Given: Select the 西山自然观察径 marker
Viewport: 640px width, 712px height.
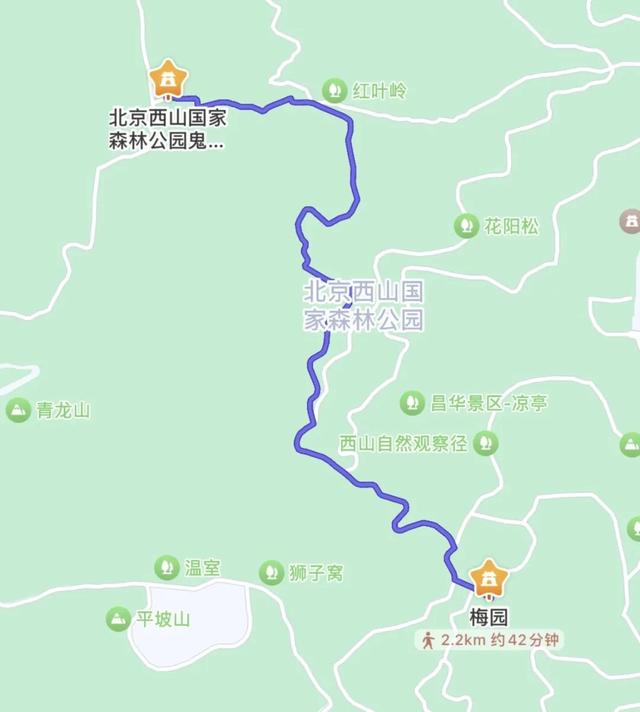Looking at the screenshot, I should (x=486, y=443).
